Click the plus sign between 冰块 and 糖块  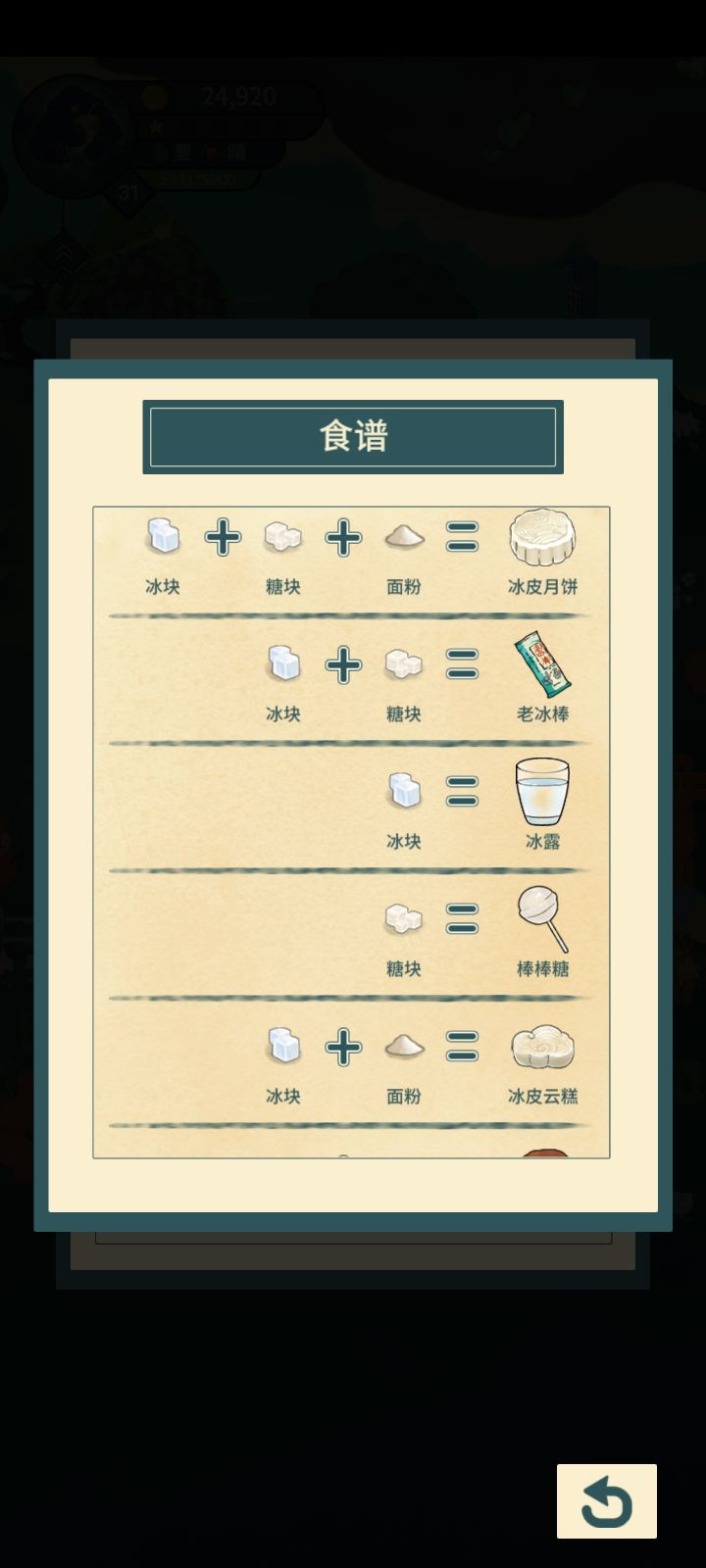click(223, 537)
